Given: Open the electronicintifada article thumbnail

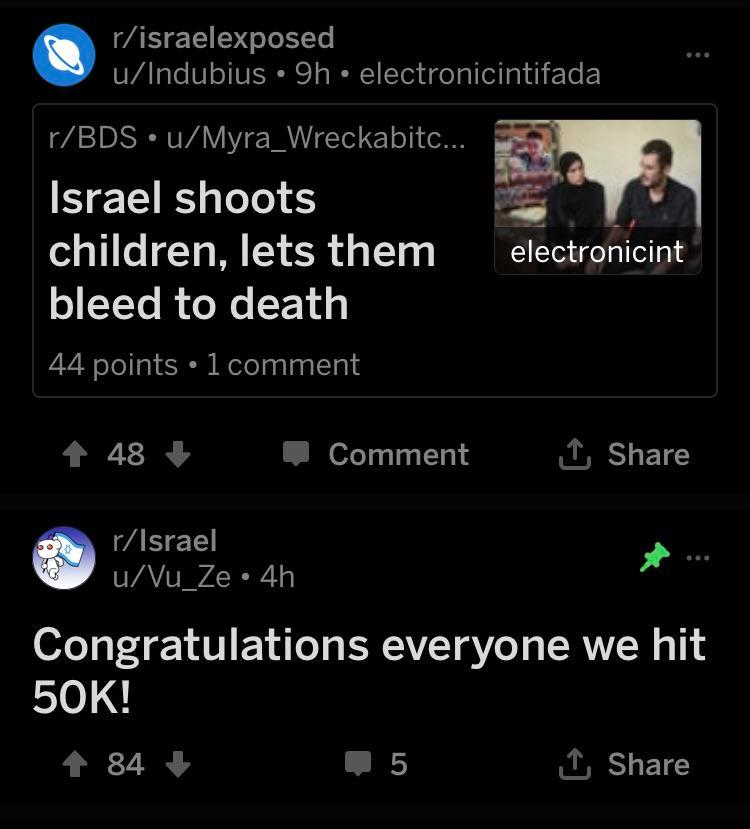Looking at the screenshot, I should pyautogui.click(x=598, y=197).
